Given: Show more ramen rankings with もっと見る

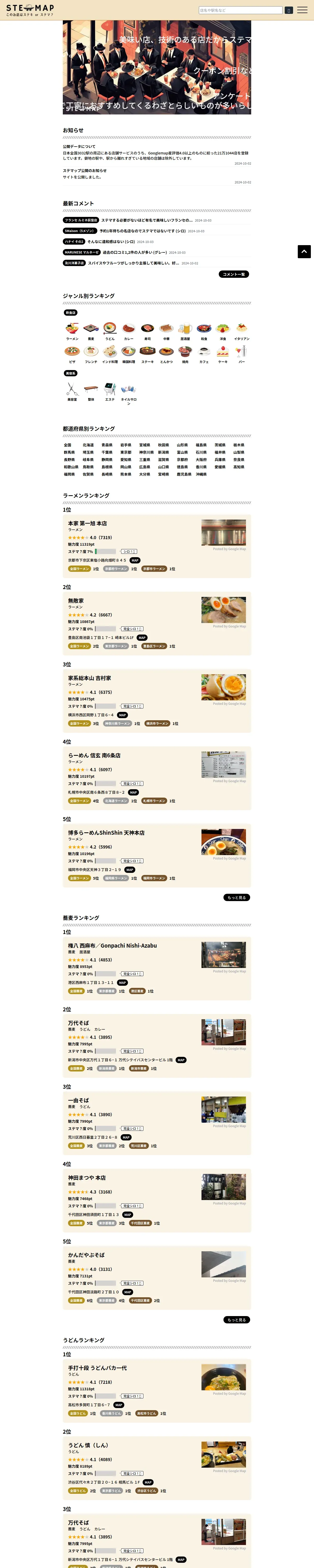Looking at the screenshot, I should pyautogui.click(x=237, y=897).
